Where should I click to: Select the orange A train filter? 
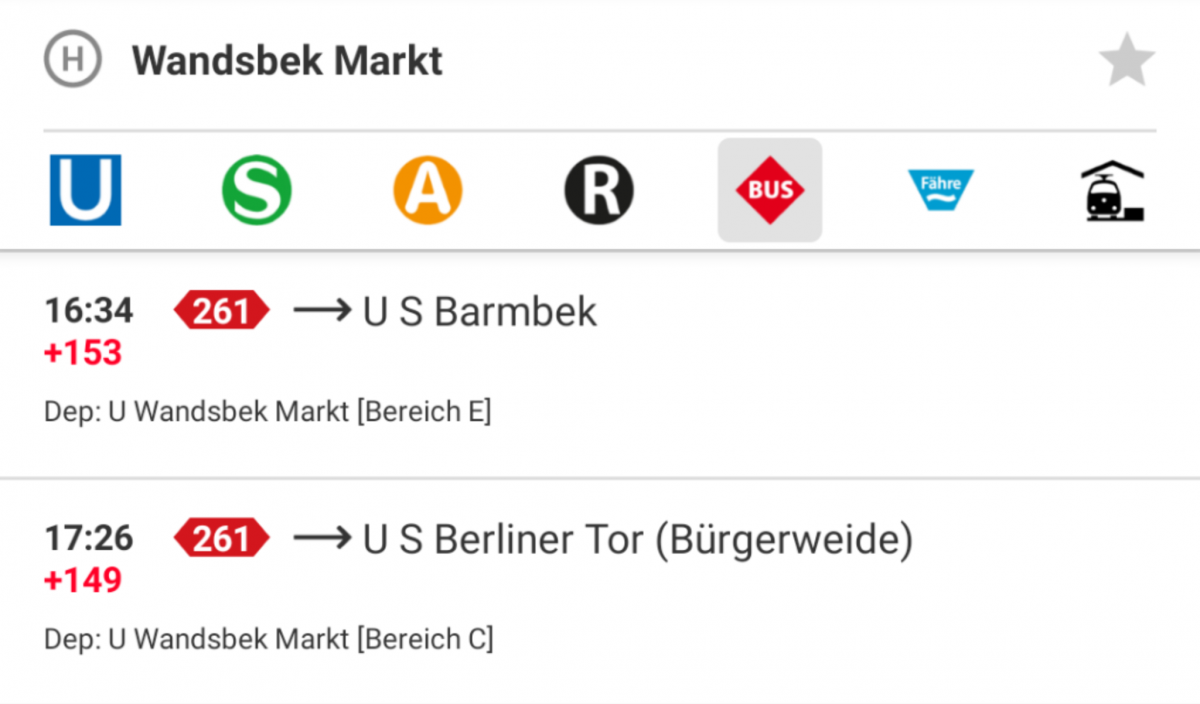click(x=428, y=190)
